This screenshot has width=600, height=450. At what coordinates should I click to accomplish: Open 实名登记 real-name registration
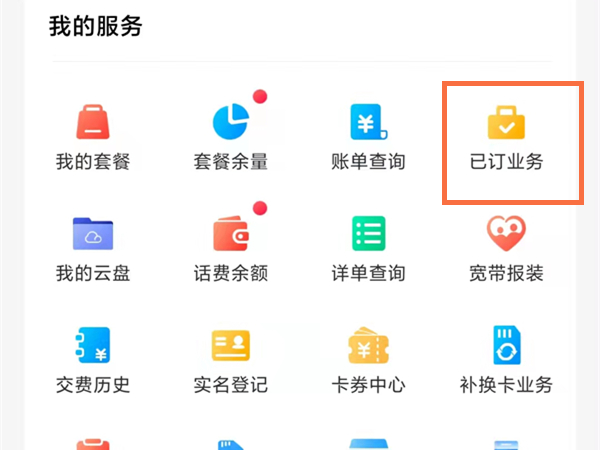coord(231,361)
